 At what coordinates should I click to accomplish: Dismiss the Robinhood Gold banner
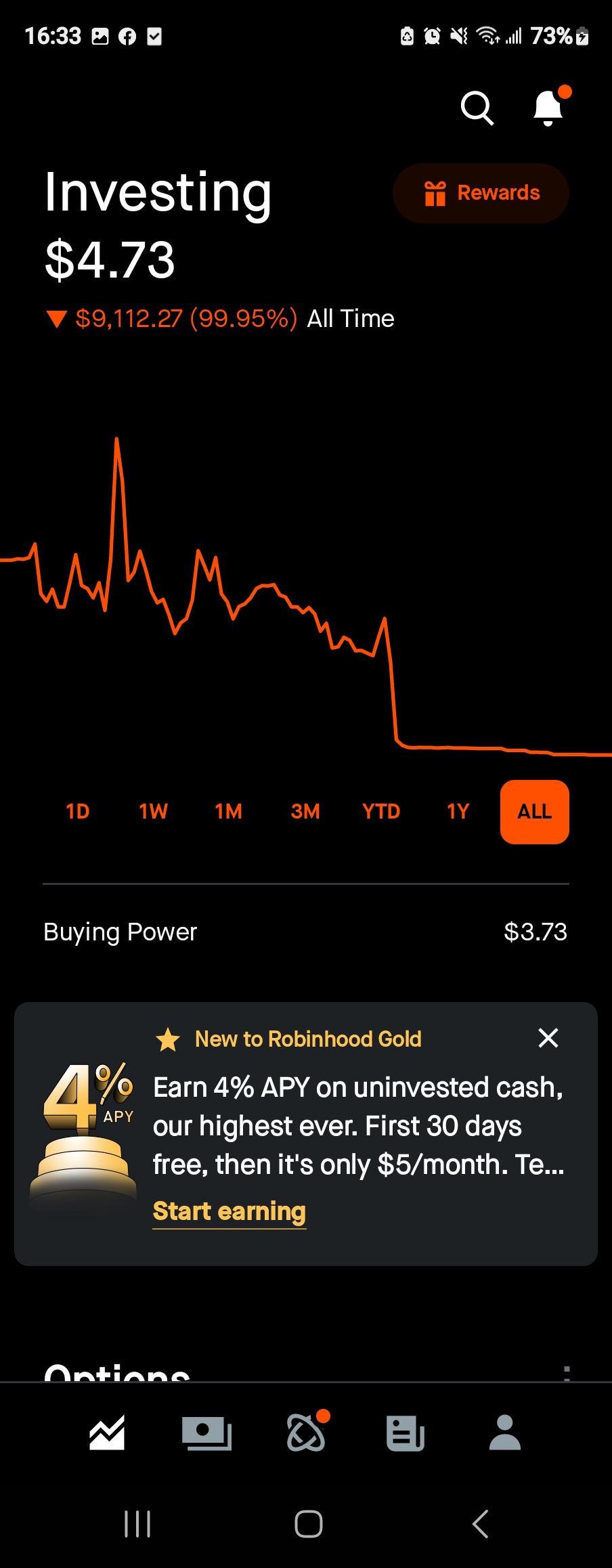pos(548,1038)
